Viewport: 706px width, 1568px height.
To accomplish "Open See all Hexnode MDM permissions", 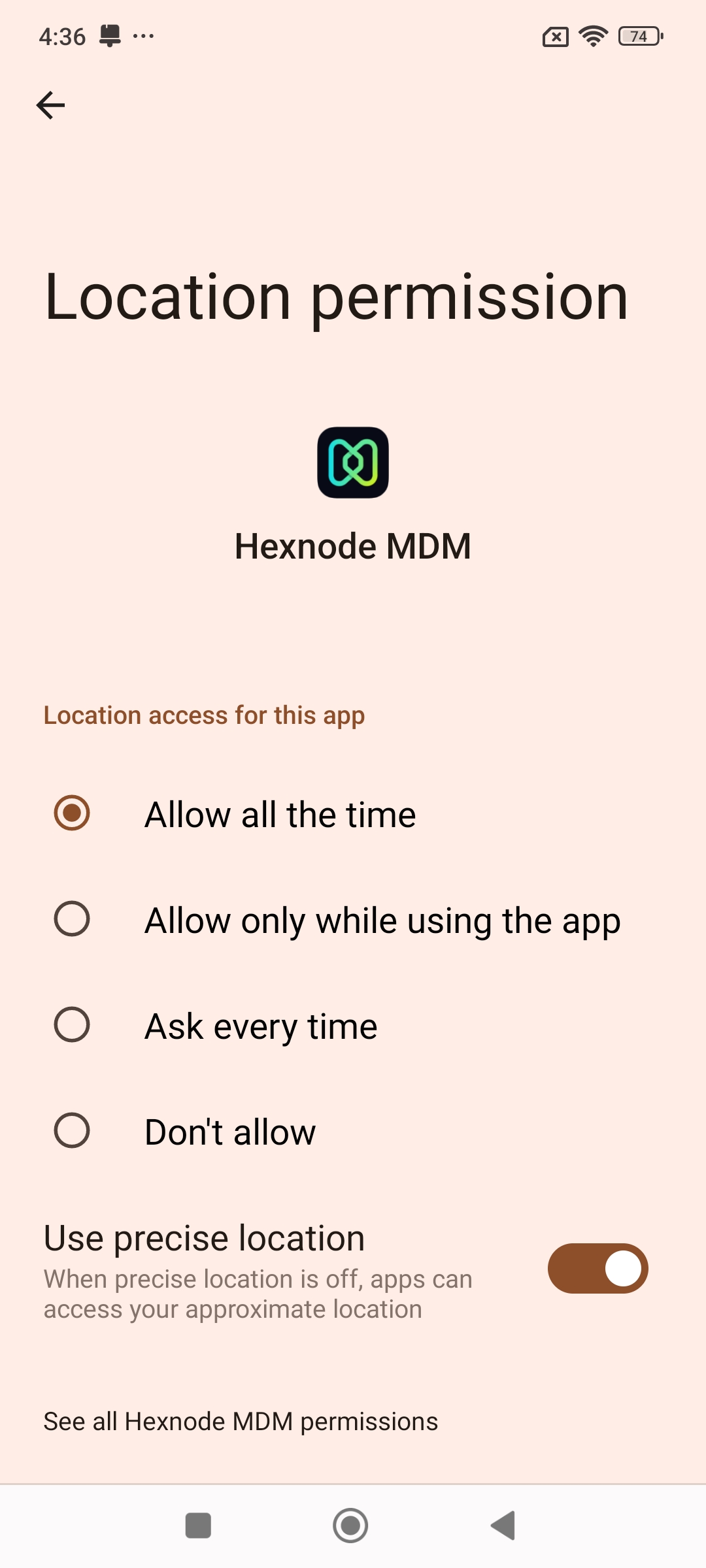I will tap(241, 1421).
